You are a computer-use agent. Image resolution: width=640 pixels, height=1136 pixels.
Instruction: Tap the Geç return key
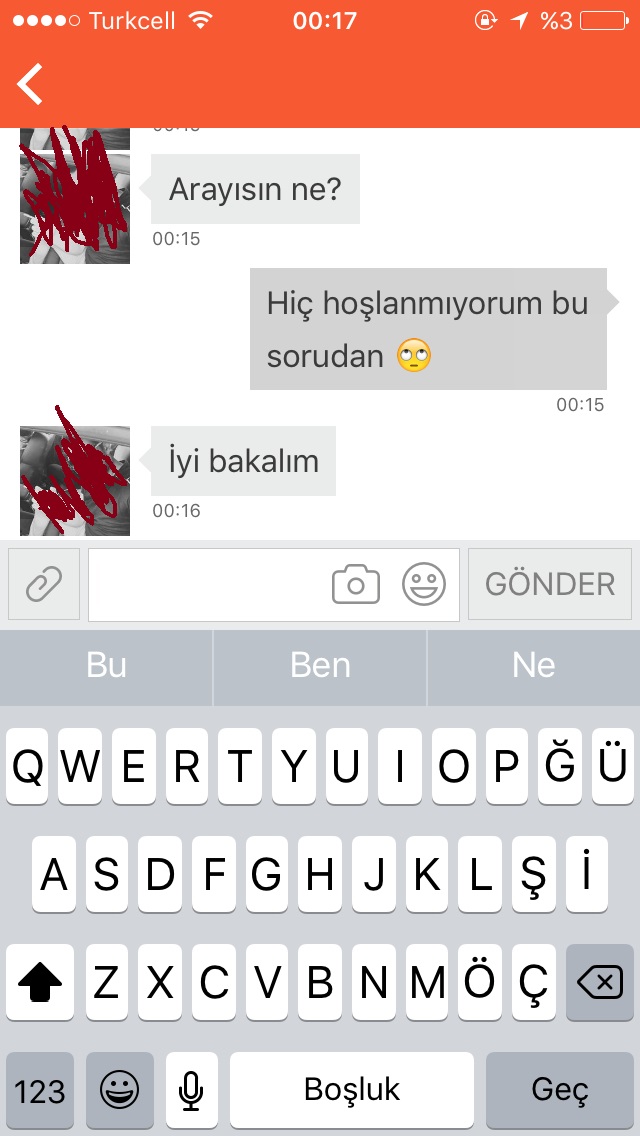(560, 1091)
